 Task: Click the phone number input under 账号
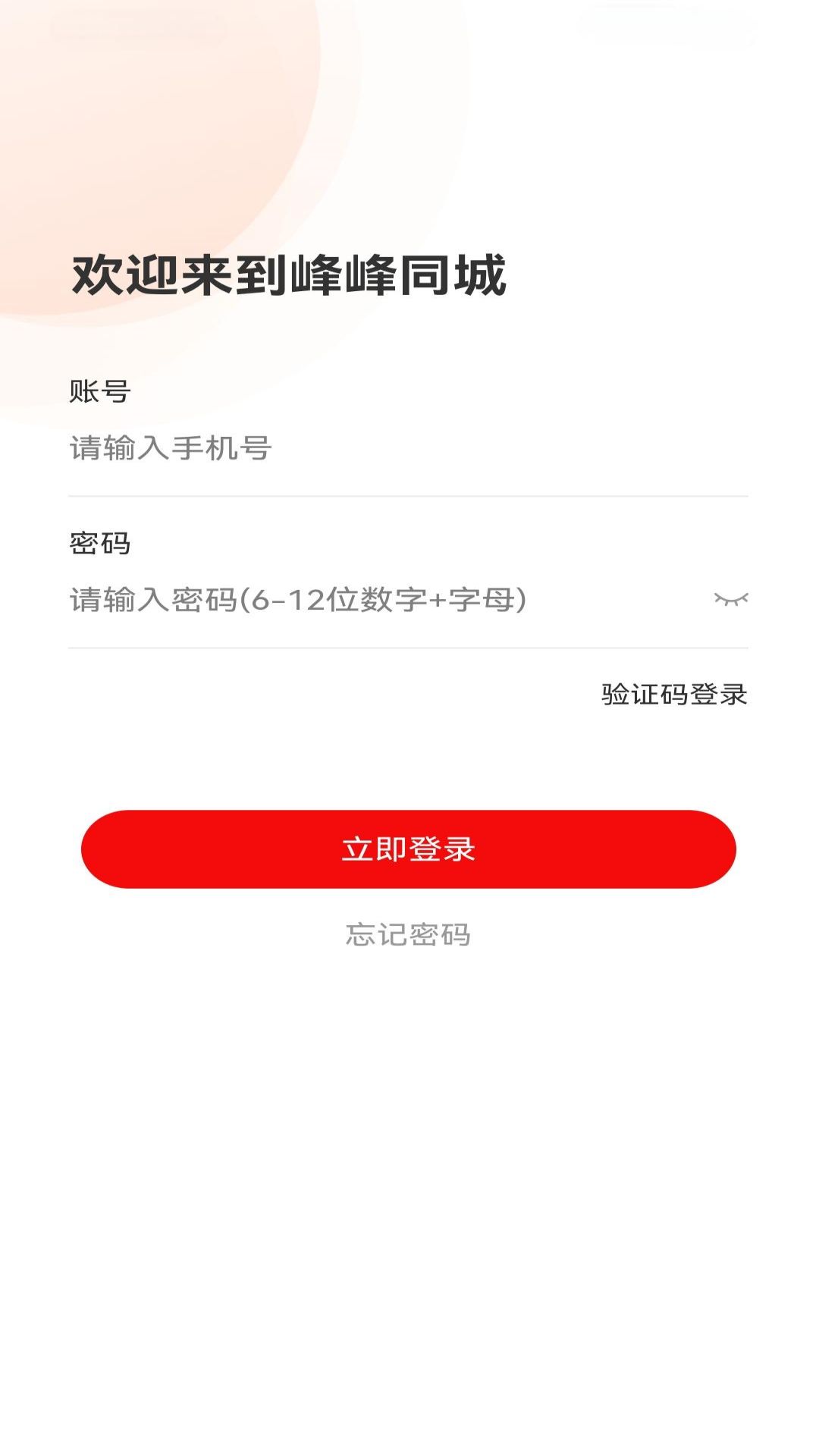(303, 447)
